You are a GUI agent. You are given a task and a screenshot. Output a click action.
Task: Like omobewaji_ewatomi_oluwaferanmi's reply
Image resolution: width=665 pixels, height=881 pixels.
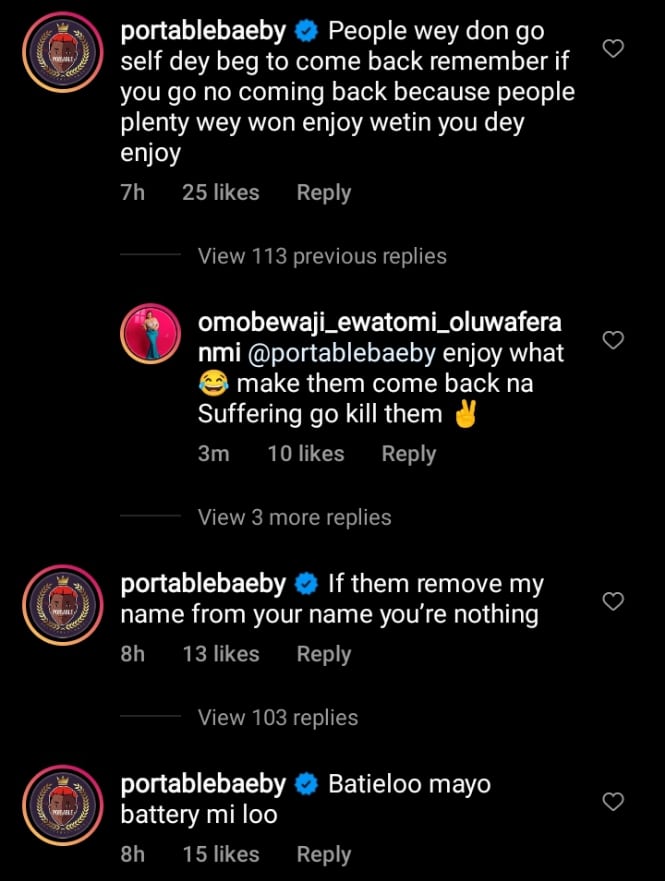615,340
